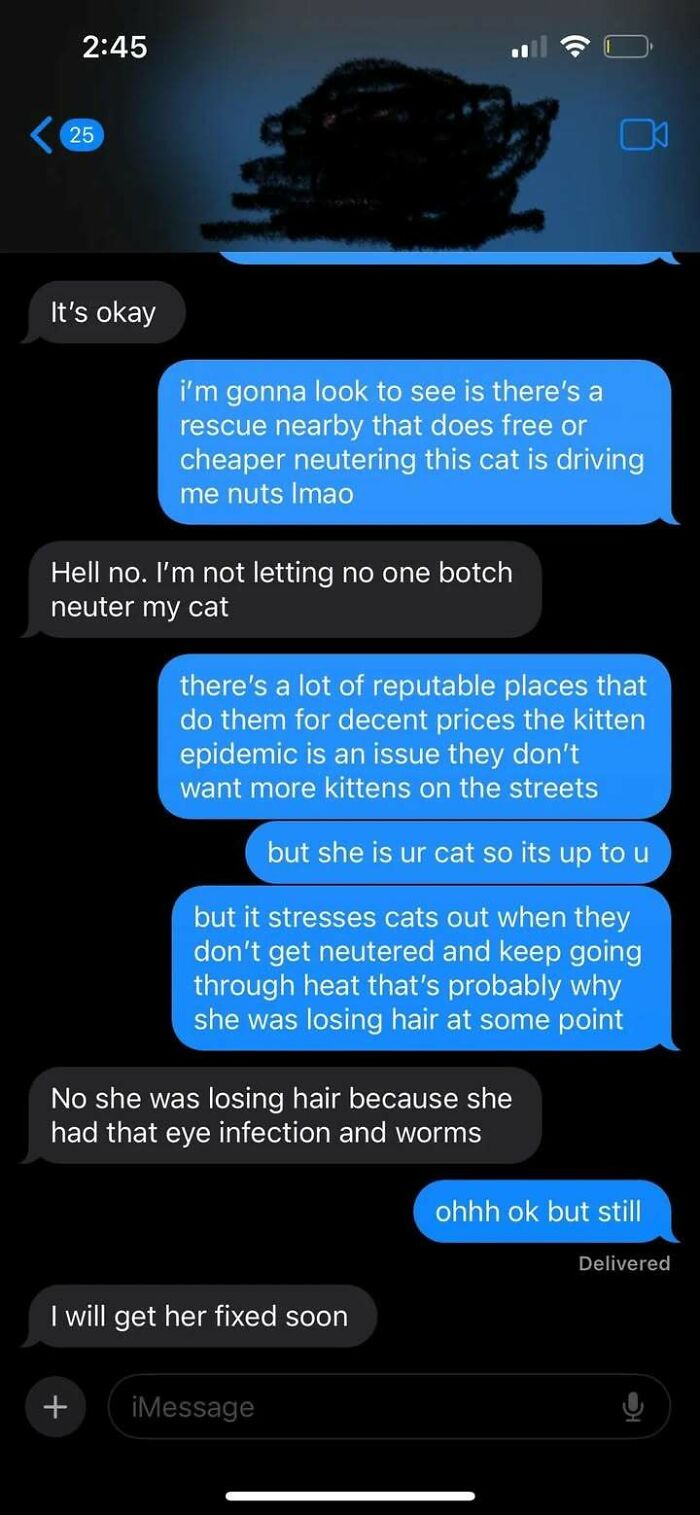Open the plus attachments menu

(55, 1407)
